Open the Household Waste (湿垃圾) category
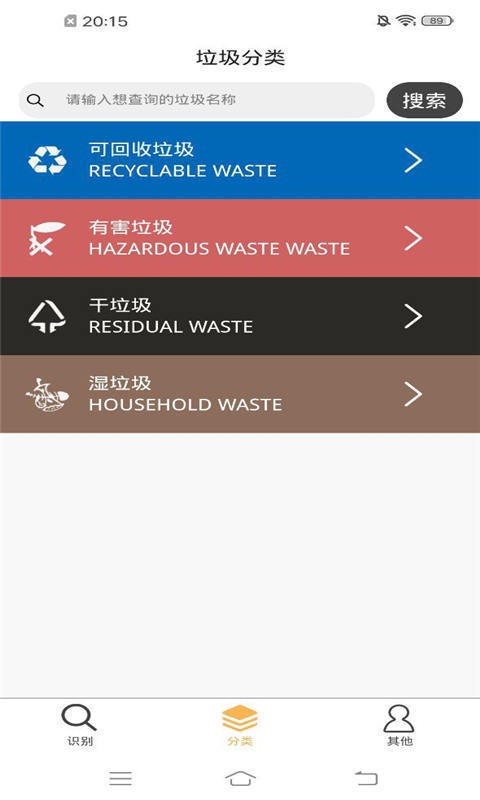The height and width of the screenshot is (800, 480). tap(240, 394)
